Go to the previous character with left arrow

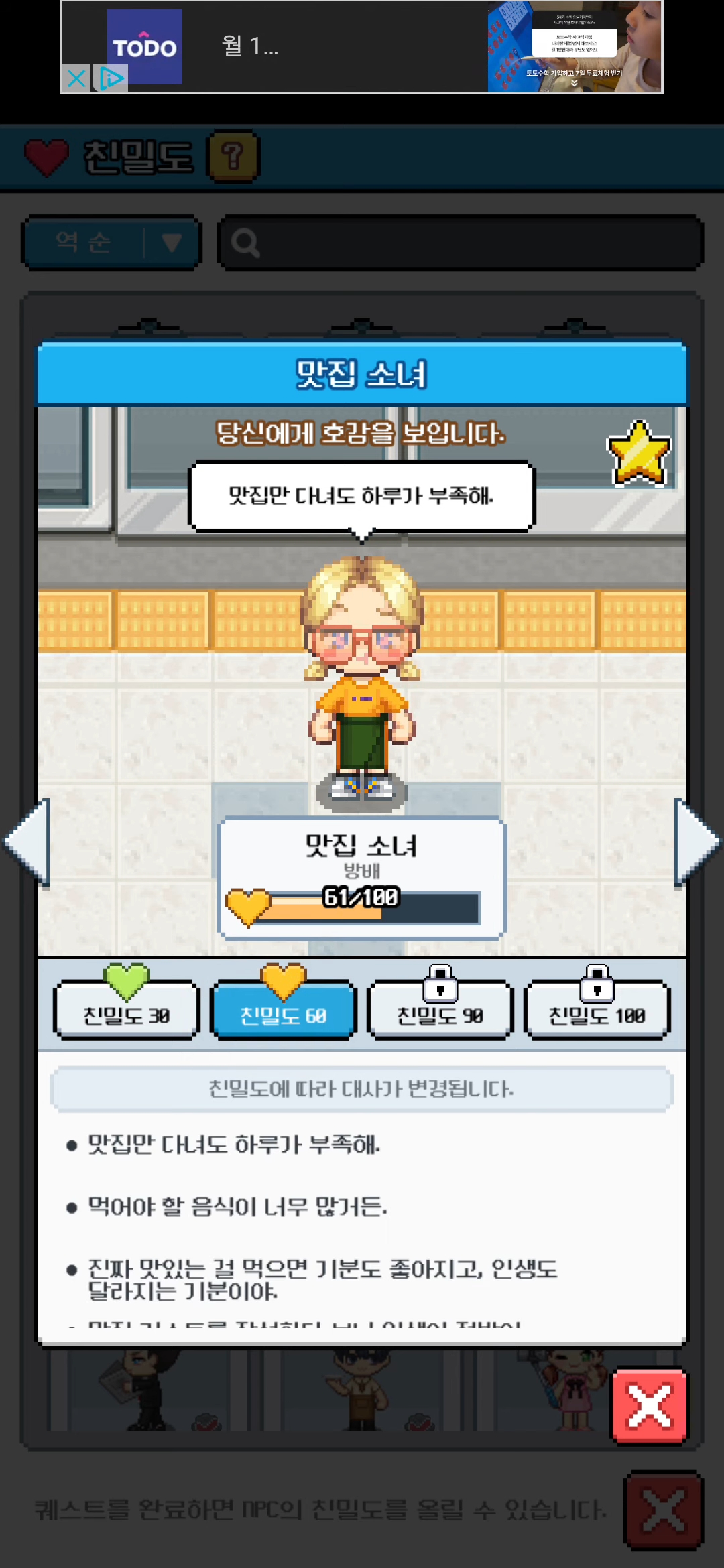28,842
